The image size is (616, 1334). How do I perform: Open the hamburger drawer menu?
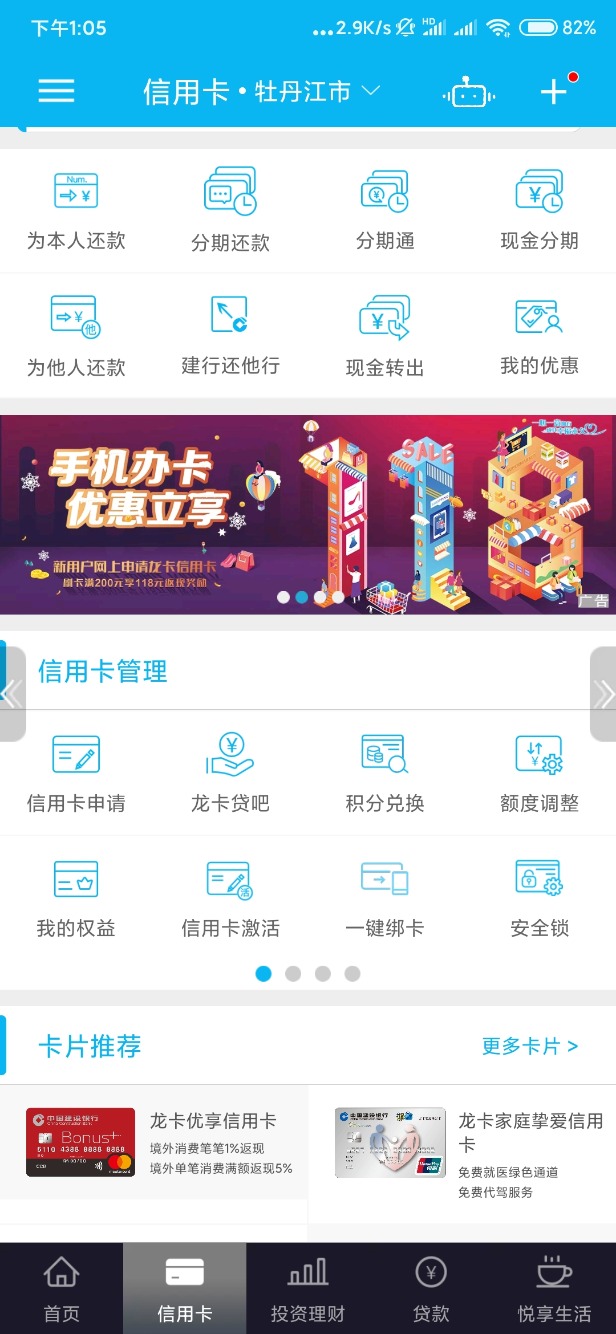[x=56, y=91]
